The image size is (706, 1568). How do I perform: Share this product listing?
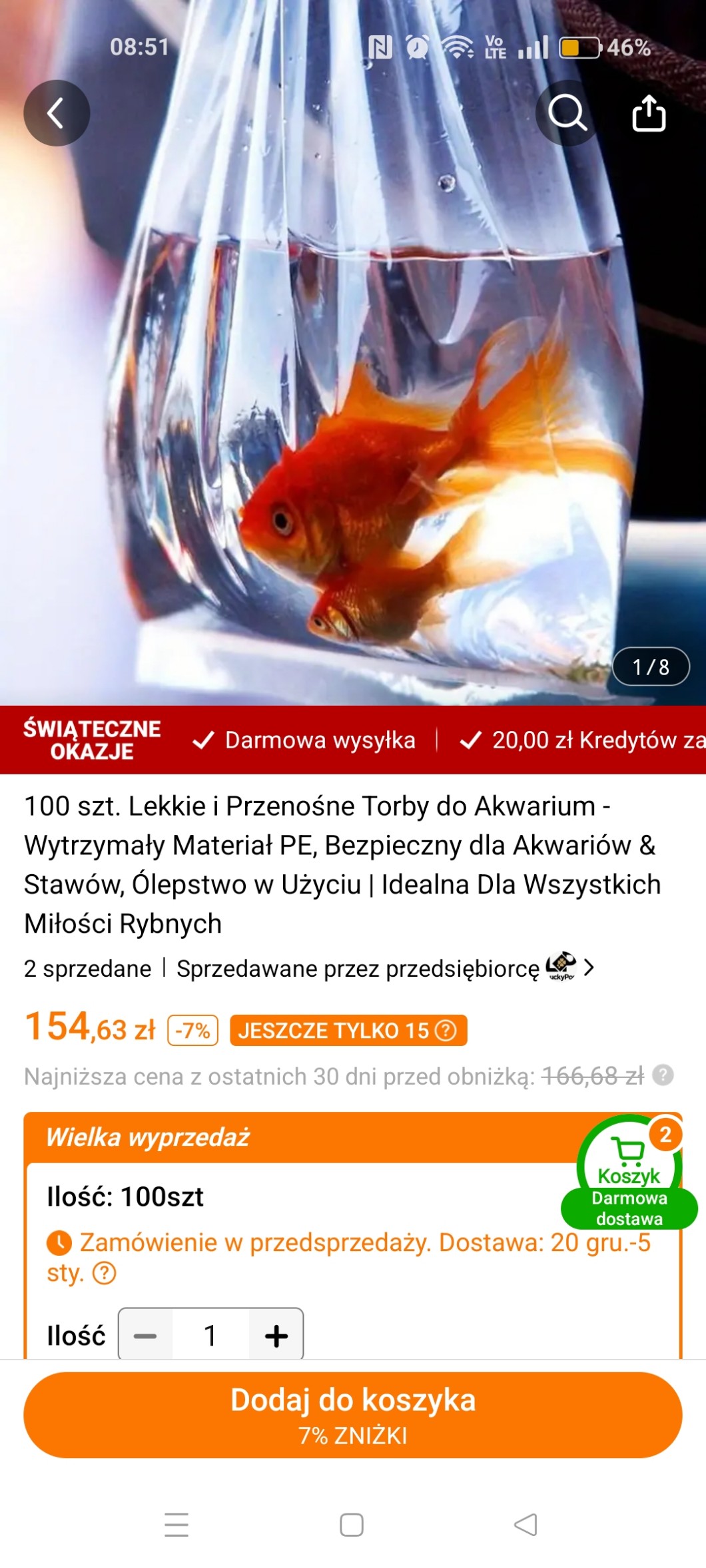click(x=648, y=113)
